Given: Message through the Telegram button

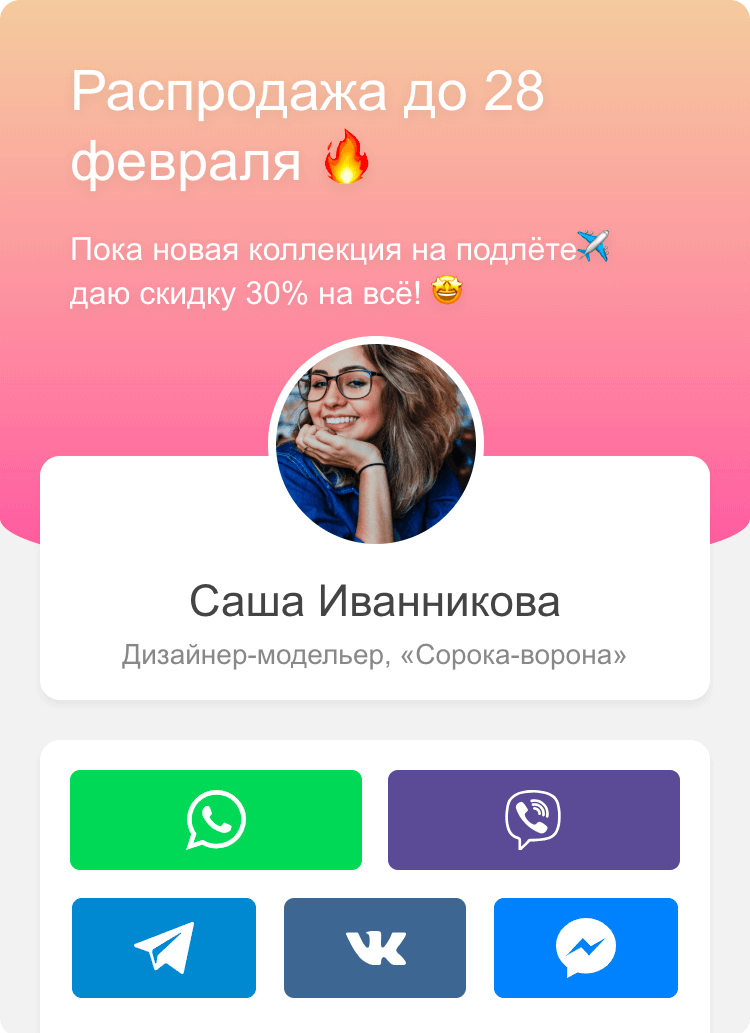Looking at the screenshot, I should click(x=164, y=947).
